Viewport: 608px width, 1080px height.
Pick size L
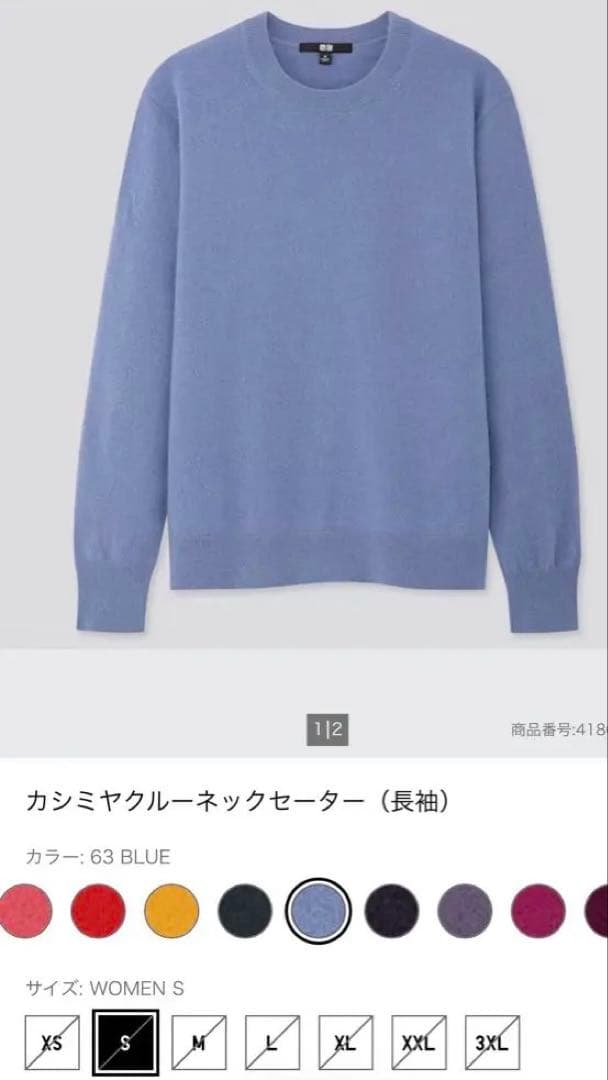click(272, 1043)
